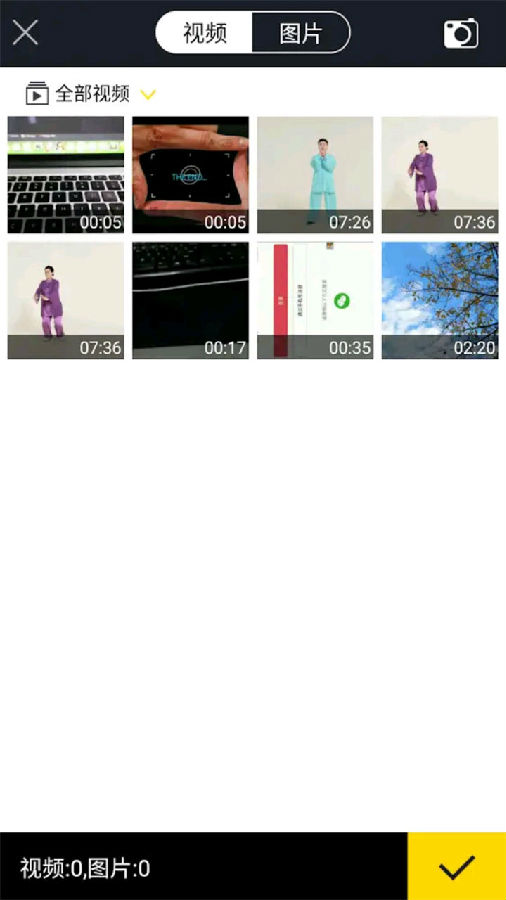
Task: Choose the hand-framed phone video 00:05
Action: [190, 174]
